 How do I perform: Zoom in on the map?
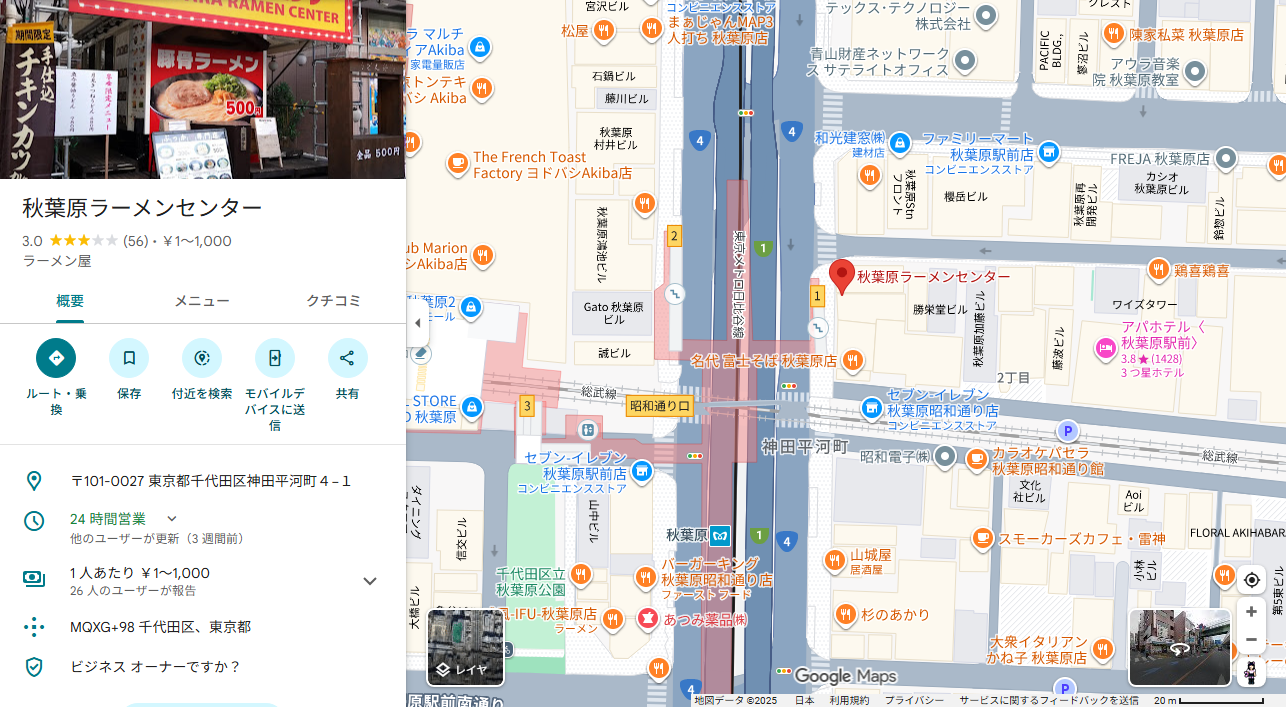pyautogui.click(x=1251, y=611)
